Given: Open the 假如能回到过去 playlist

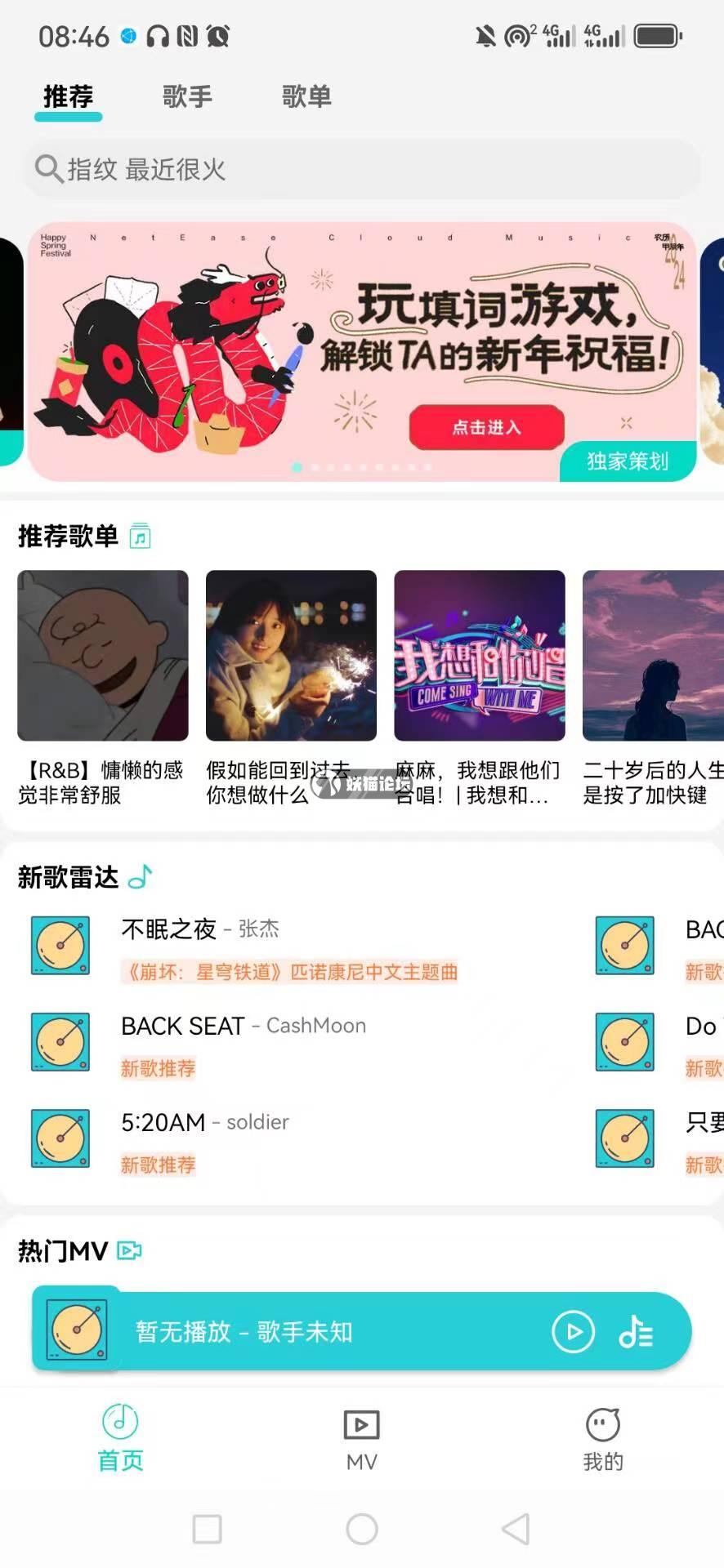Looking at the screenshot, I should [291, 655].
